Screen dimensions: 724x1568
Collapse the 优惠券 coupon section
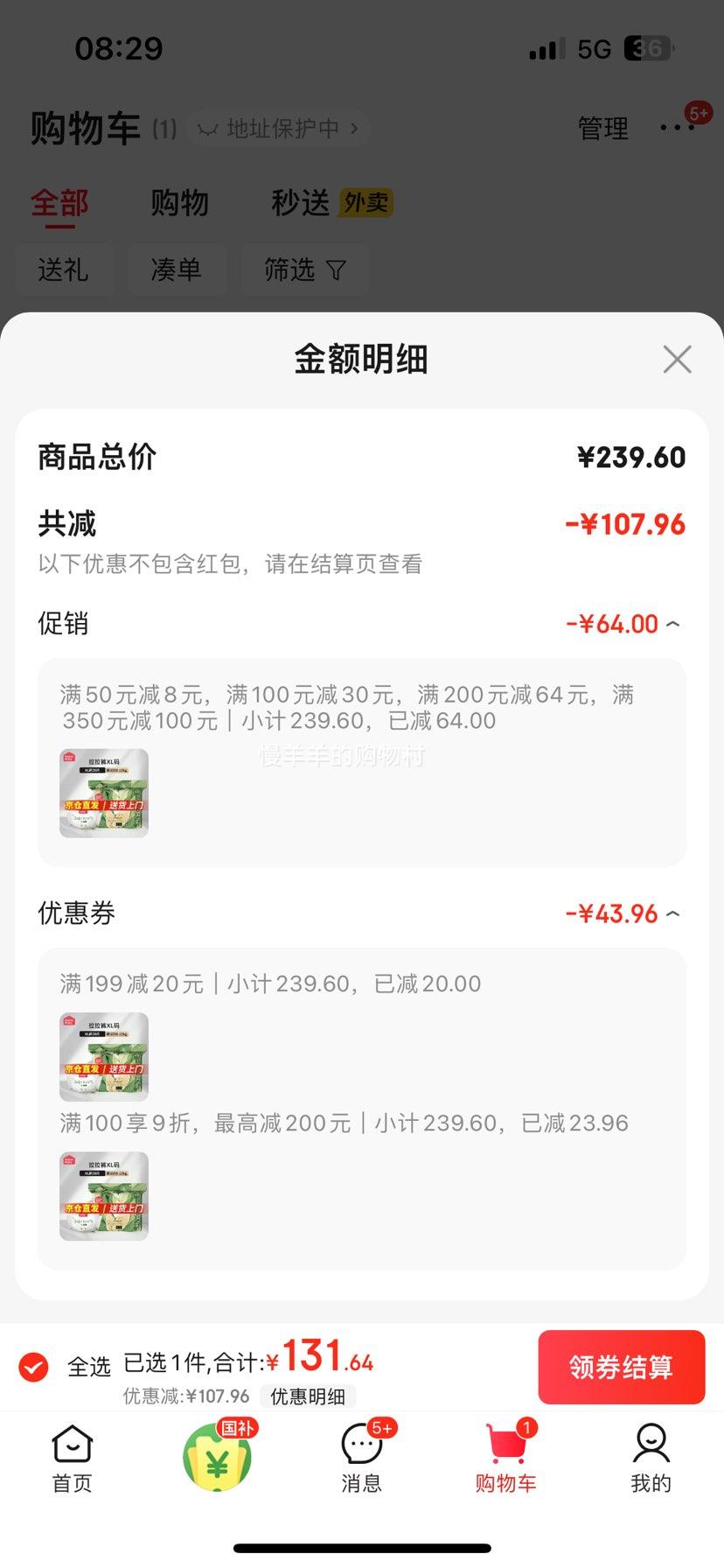point(672,913)
